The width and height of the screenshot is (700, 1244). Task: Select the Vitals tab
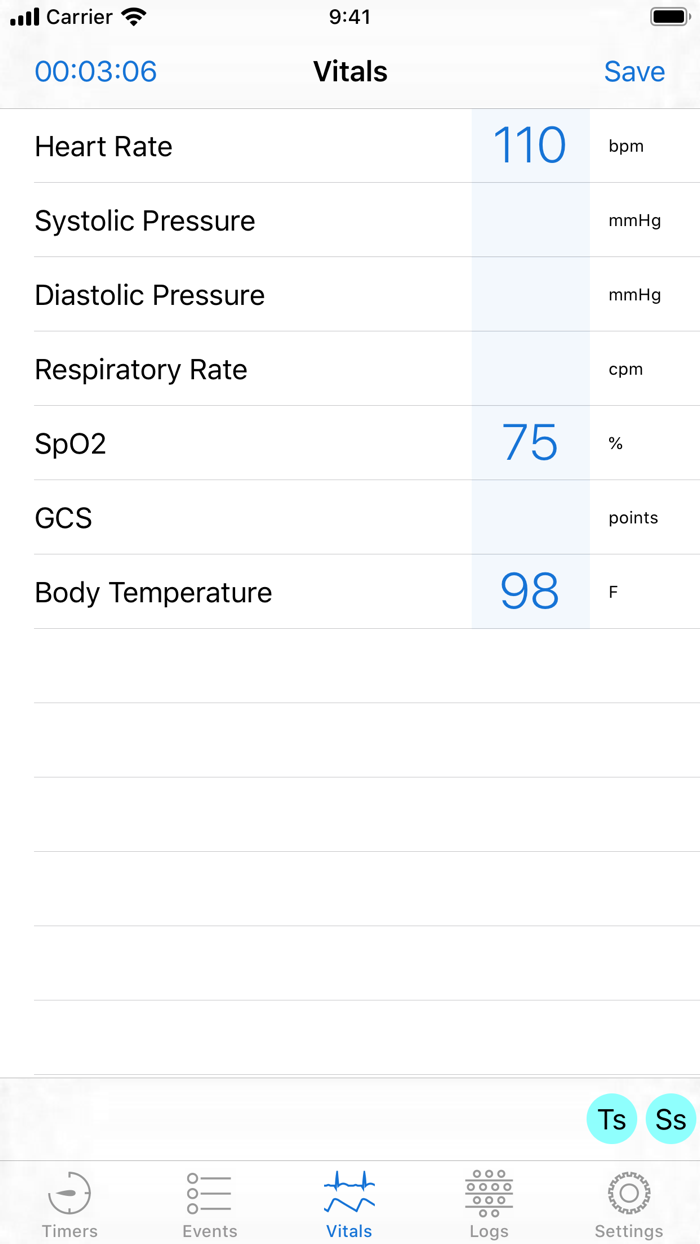[x=349, y=1204]
